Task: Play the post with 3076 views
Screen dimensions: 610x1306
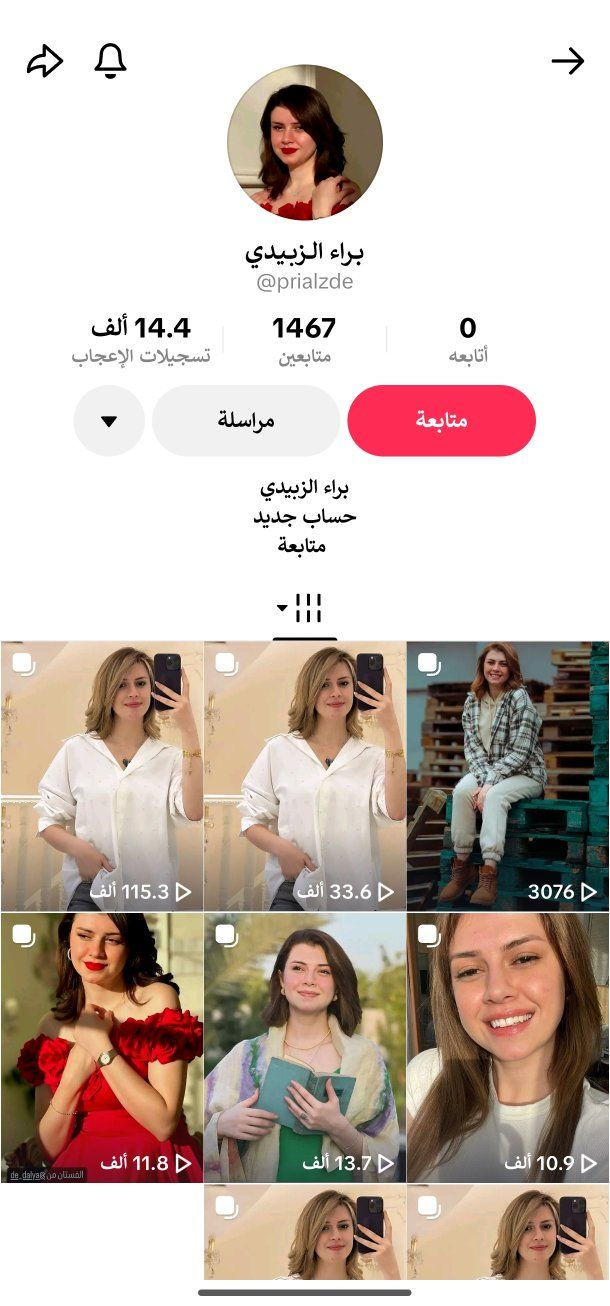Action: [x=508, y=775]
